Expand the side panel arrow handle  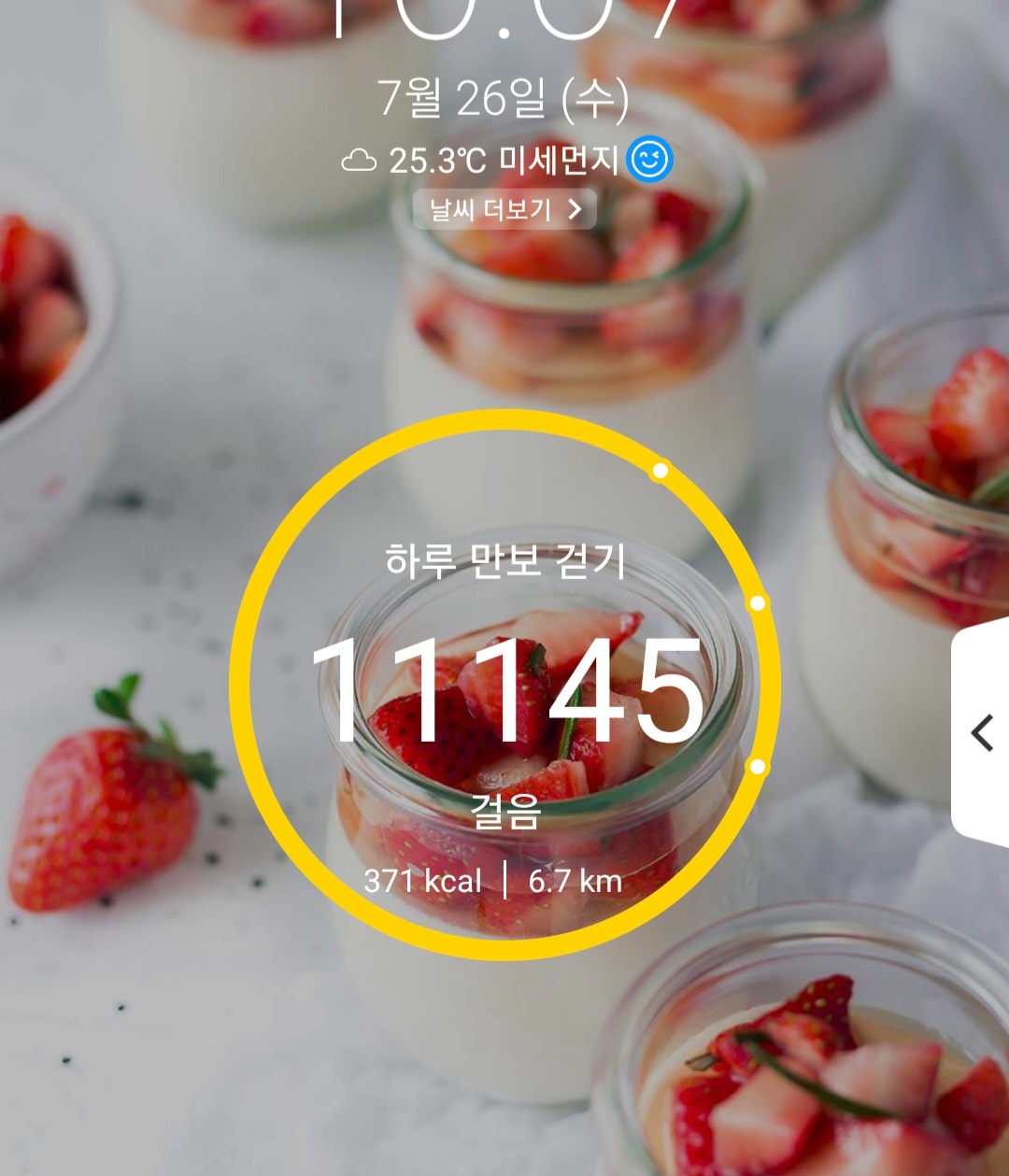pos(981,732)
